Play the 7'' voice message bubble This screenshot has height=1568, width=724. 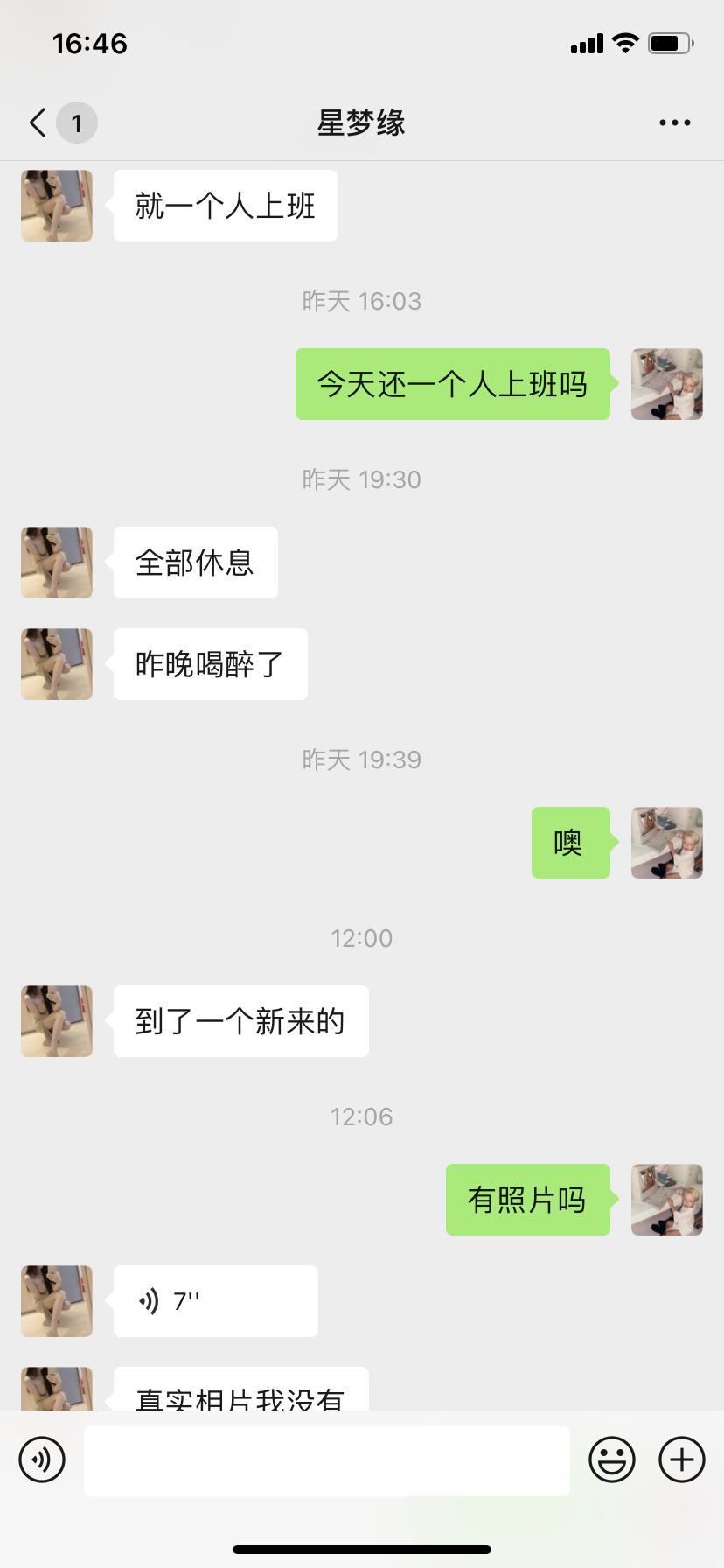215,1301
